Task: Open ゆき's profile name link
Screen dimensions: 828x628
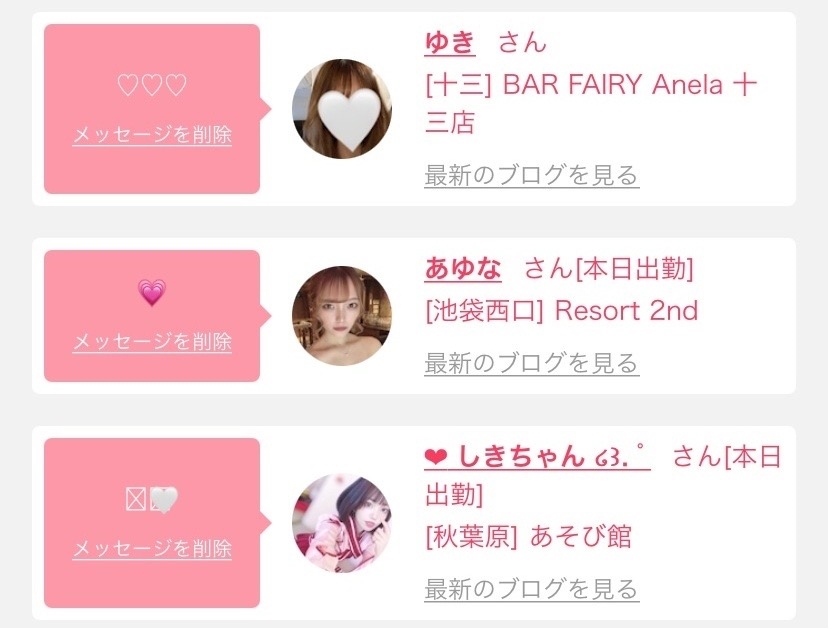Action: point(450,43)
